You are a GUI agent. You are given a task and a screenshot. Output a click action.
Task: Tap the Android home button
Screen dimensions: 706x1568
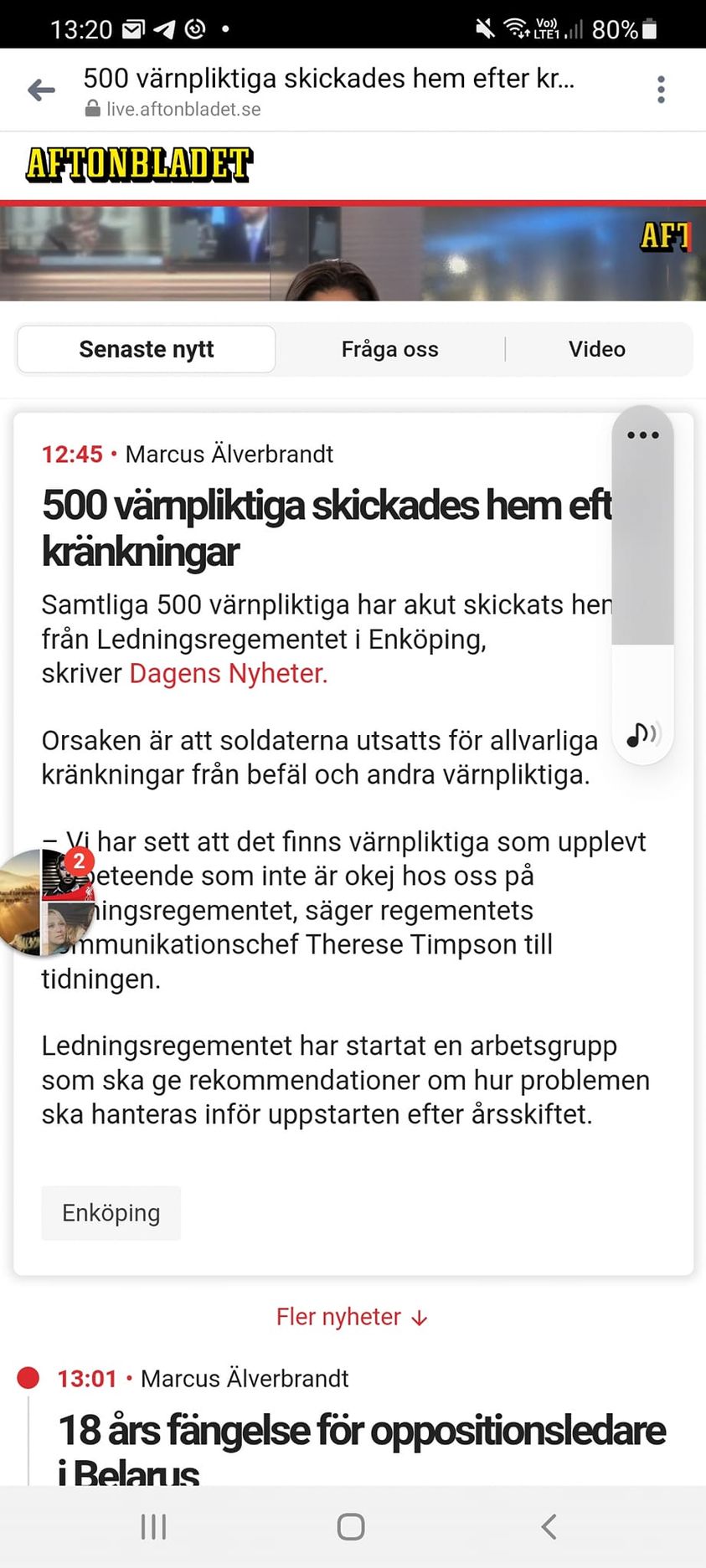click(351, 1525)
